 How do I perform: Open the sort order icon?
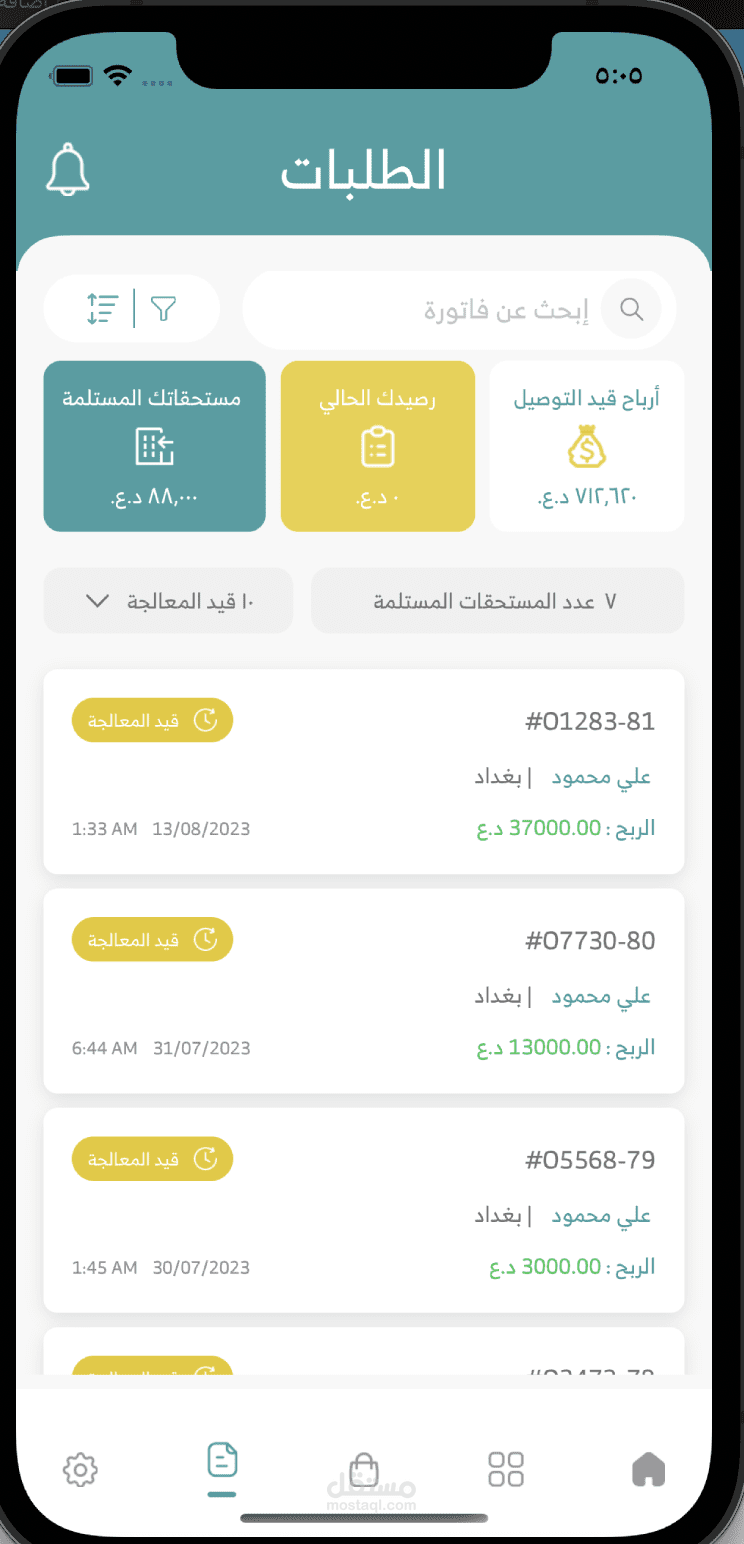click(101, 309)
